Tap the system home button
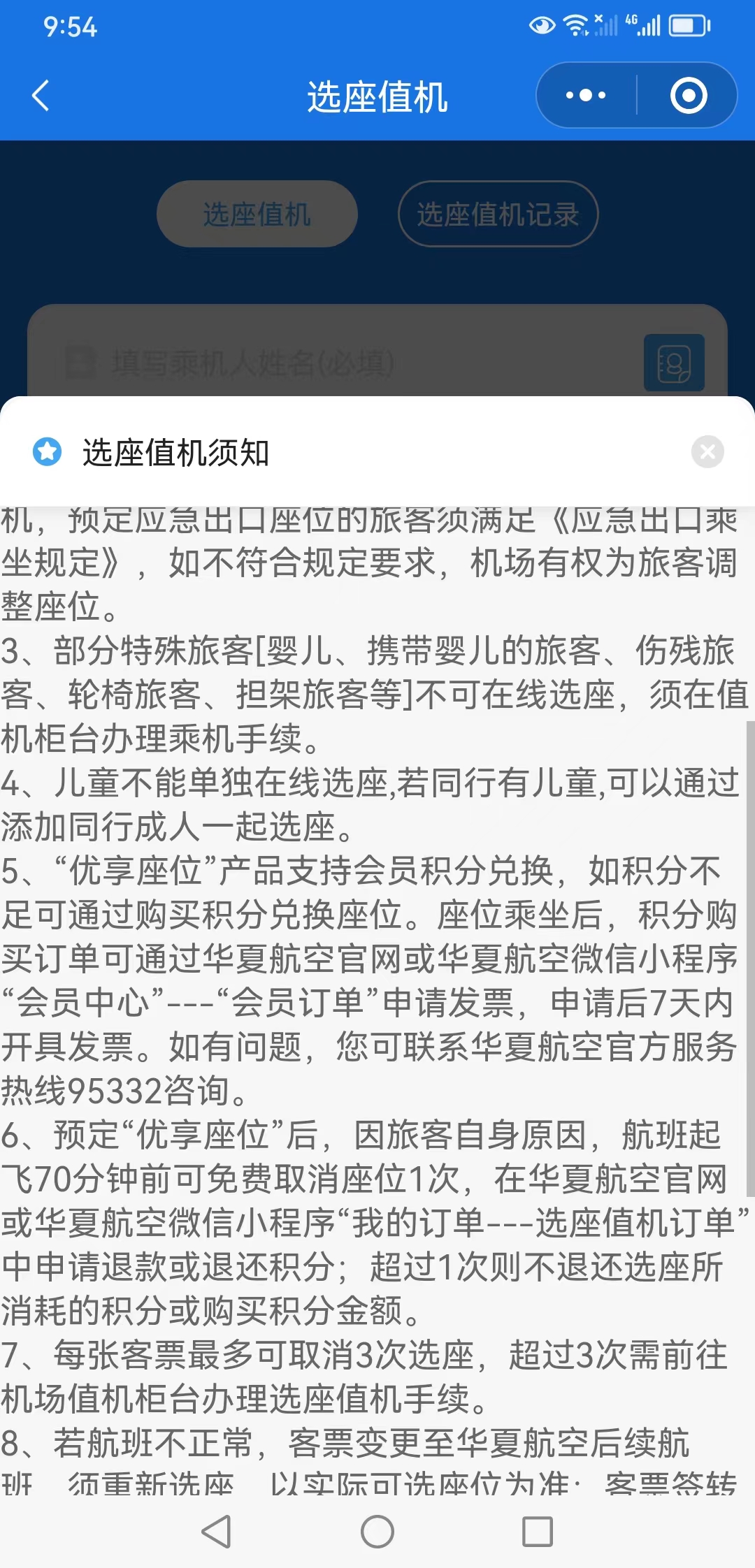This screenshot has width=755, height=1568. (x=377, y=1532)
